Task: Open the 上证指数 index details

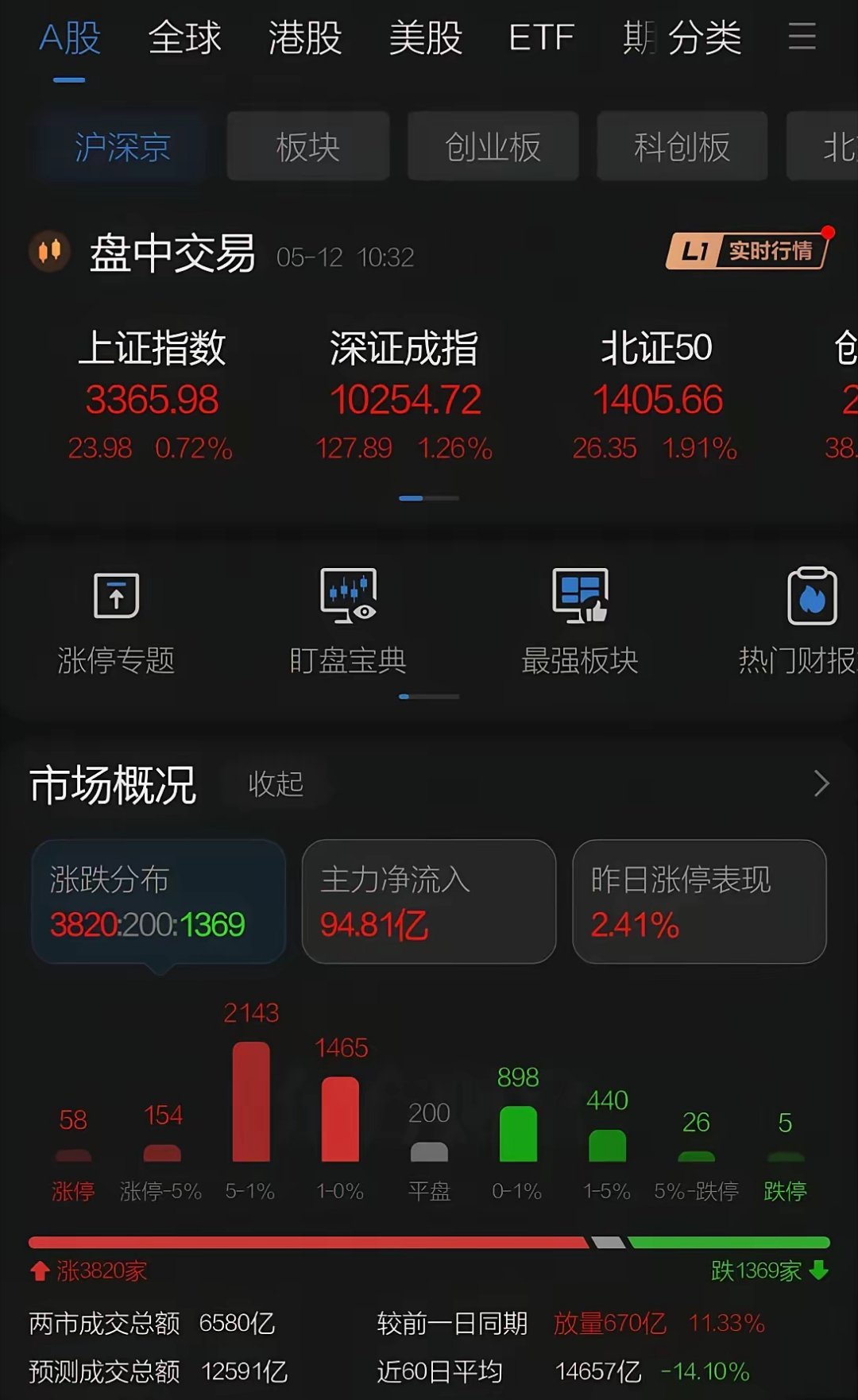Action: click(x=151, y=396)
